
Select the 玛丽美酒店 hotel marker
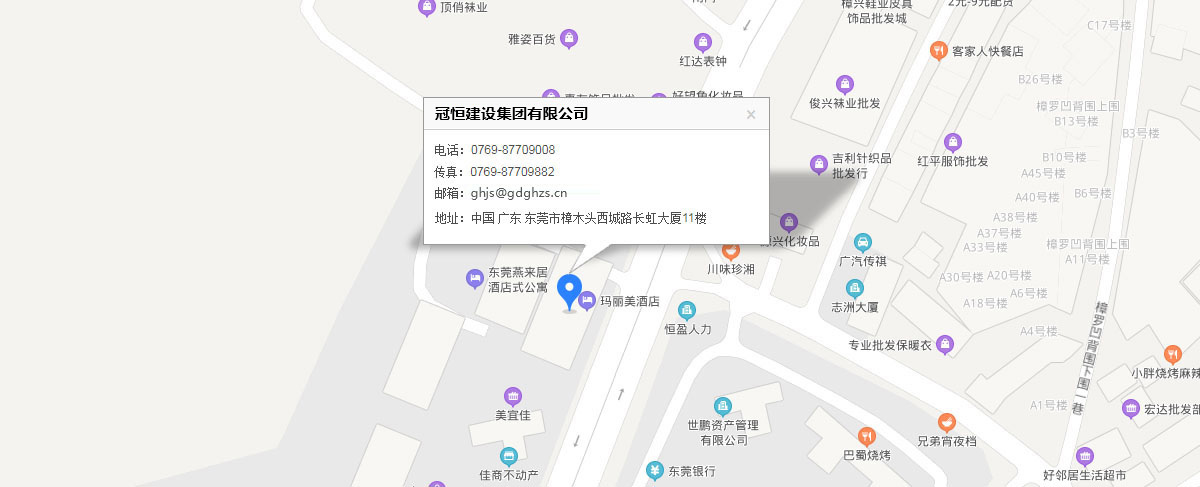[590, 299]
